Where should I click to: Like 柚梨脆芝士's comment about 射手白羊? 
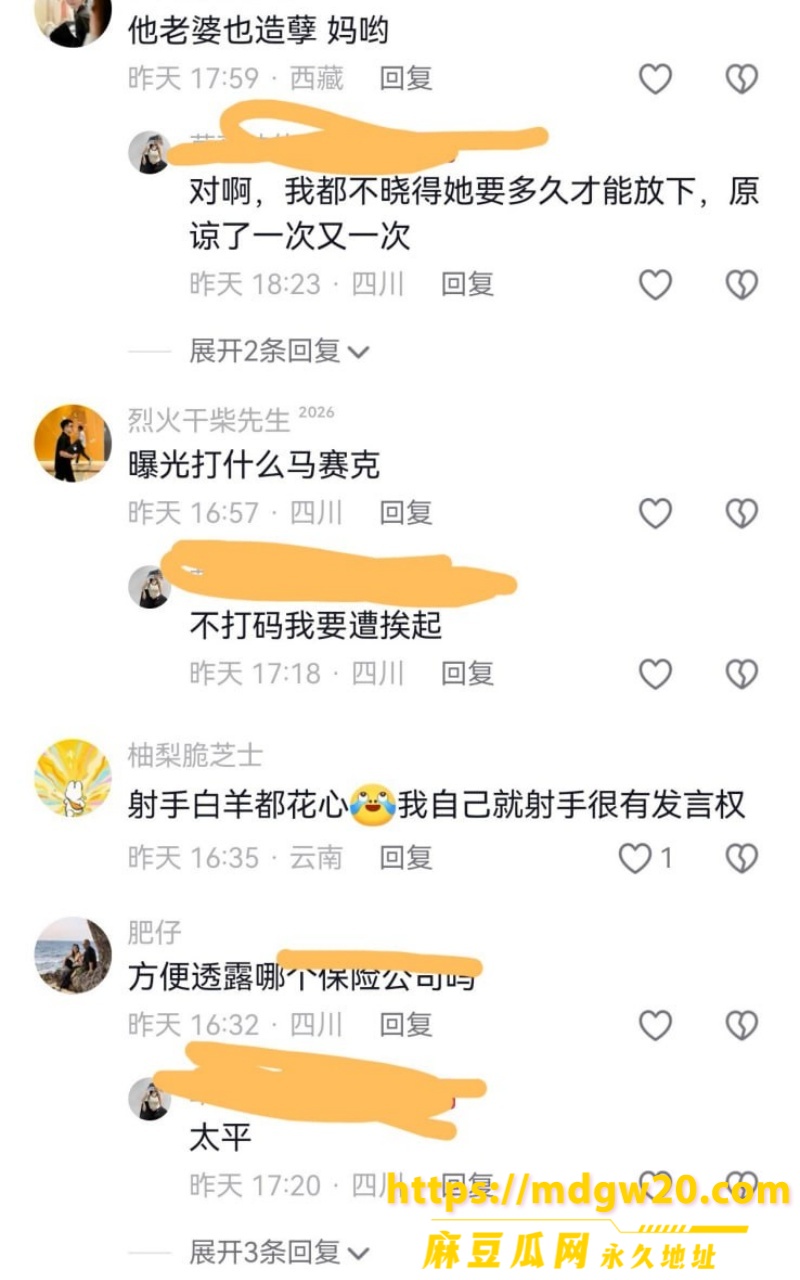pos(645,858)
